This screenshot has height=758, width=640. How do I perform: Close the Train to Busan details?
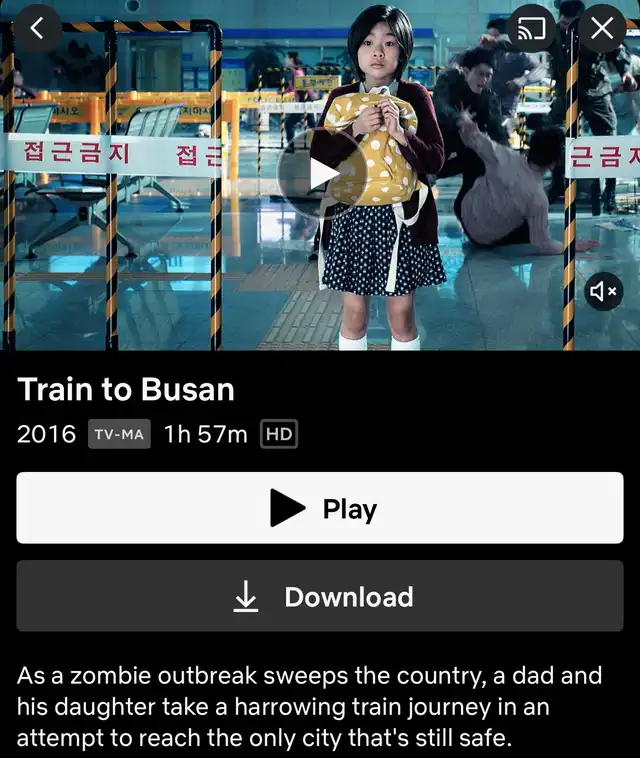(602, 28)
